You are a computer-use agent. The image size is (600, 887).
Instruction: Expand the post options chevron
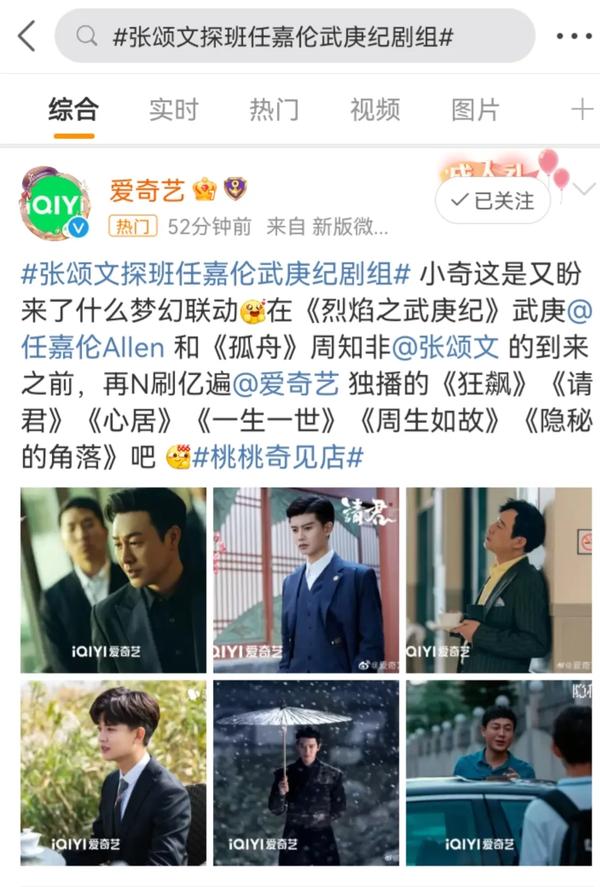click(x=584, y=189)
